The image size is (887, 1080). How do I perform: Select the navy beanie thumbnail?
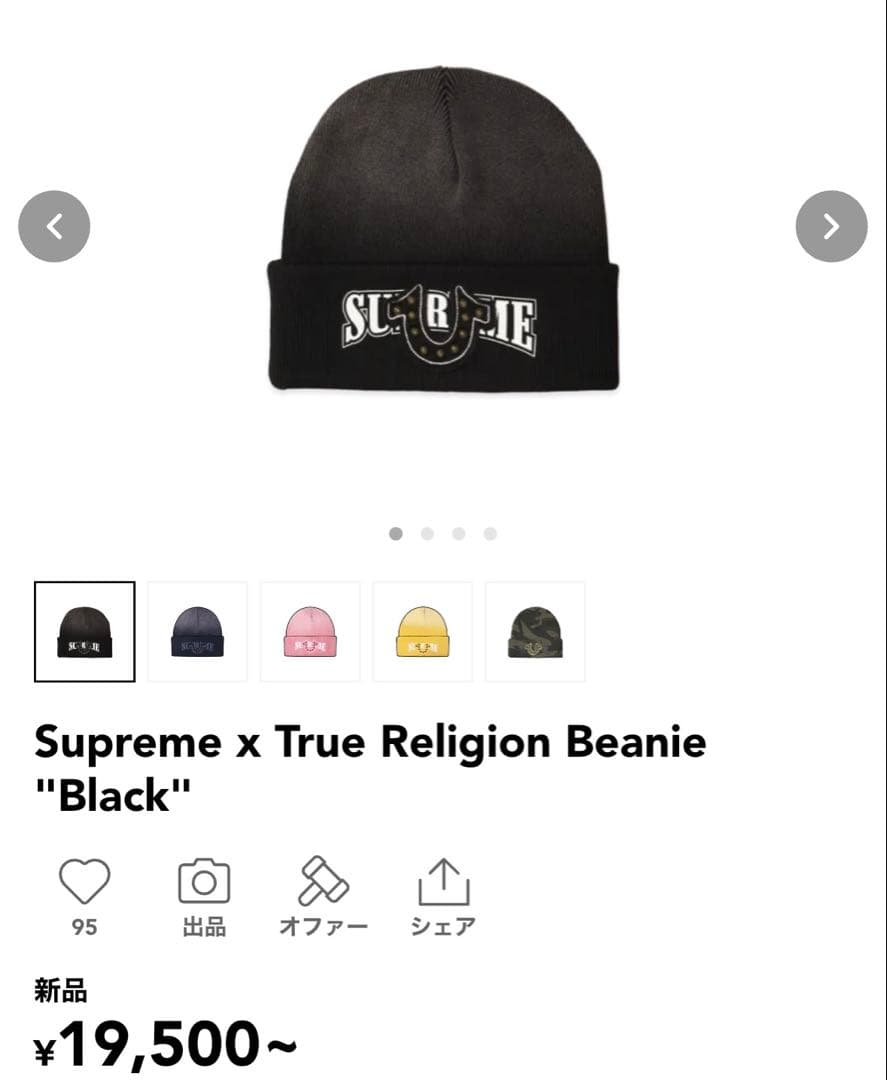coord(197,631)
